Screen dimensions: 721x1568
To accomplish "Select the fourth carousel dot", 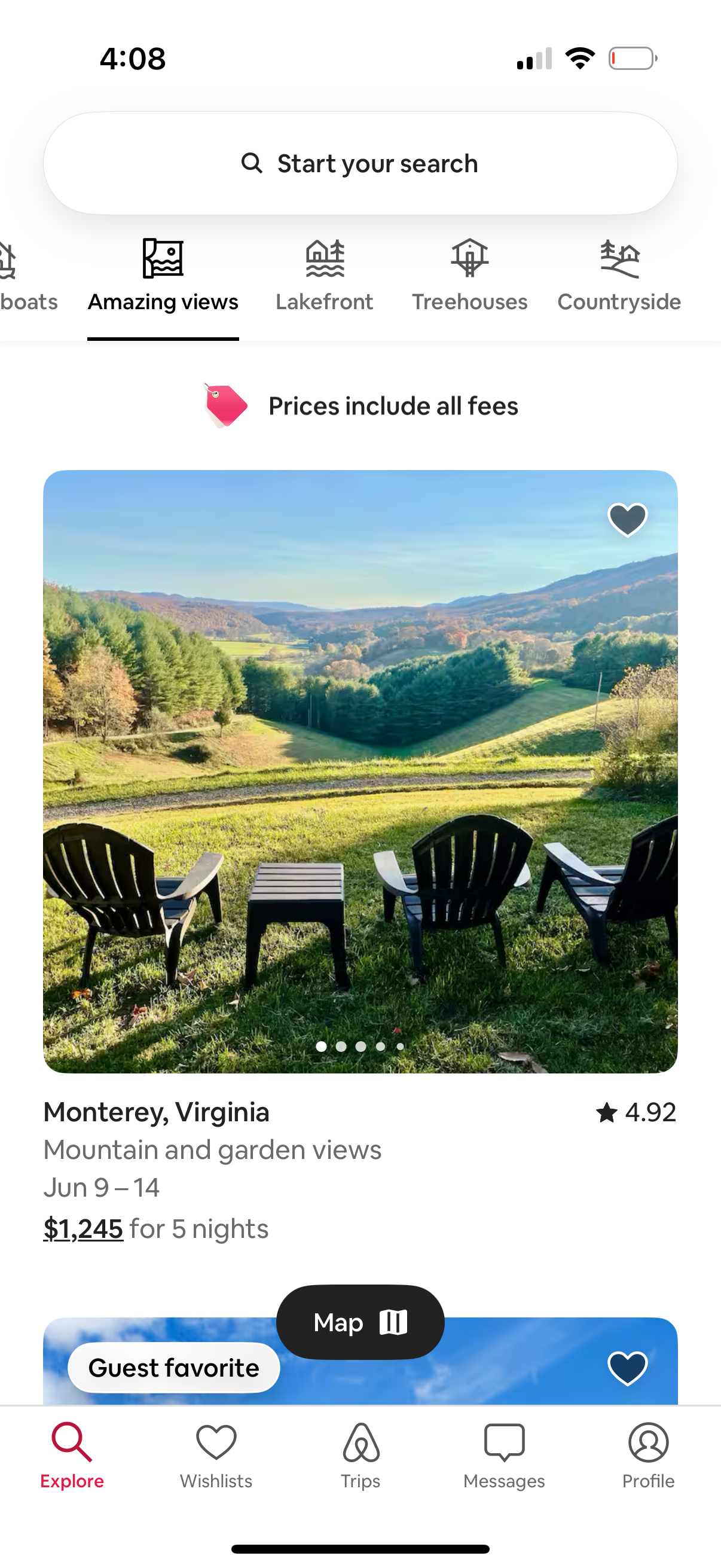I will [380, 1047].
